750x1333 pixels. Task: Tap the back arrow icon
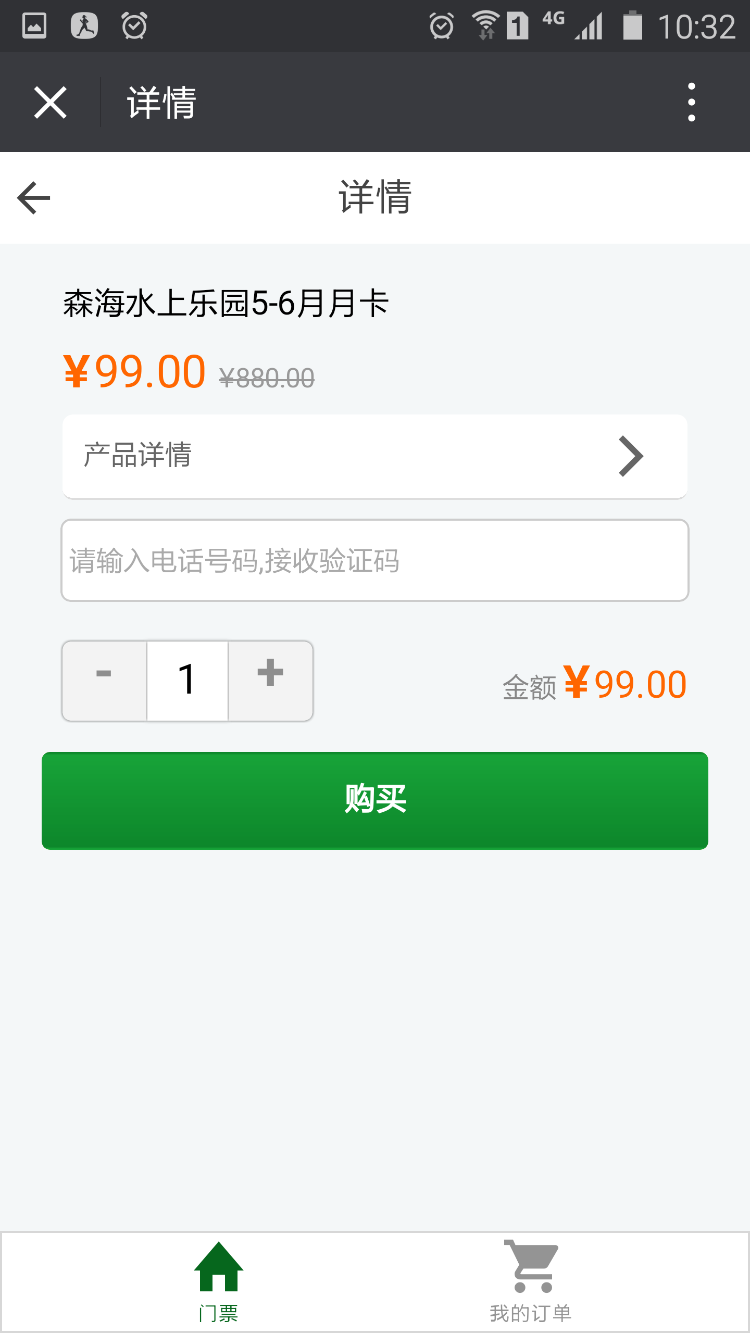click(33, 197)
